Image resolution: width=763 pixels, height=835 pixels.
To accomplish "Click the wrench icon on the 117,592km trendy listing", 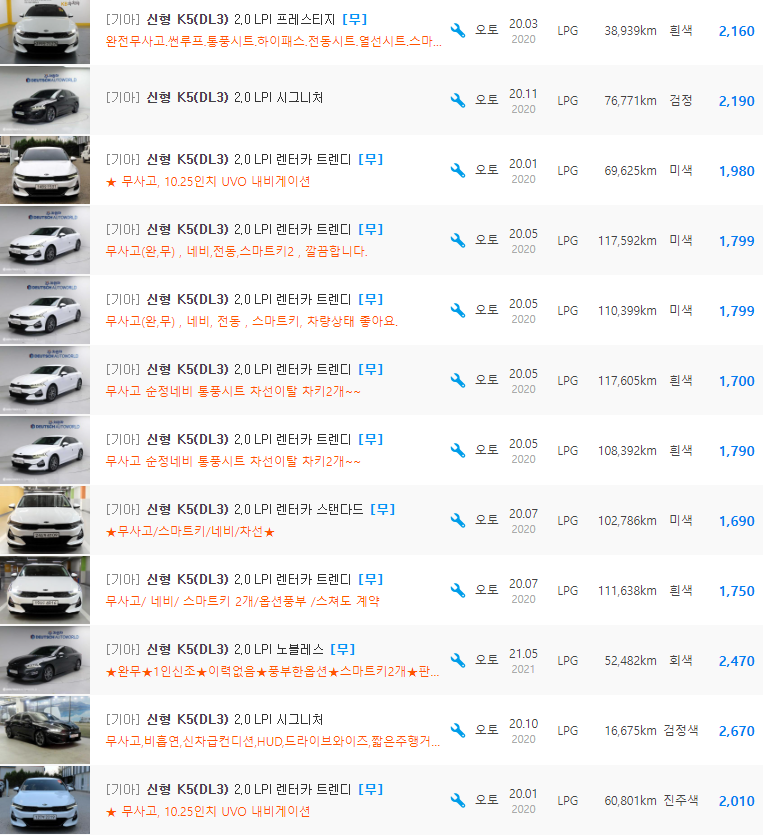I will pyautogui.click(x=457, y=240).
